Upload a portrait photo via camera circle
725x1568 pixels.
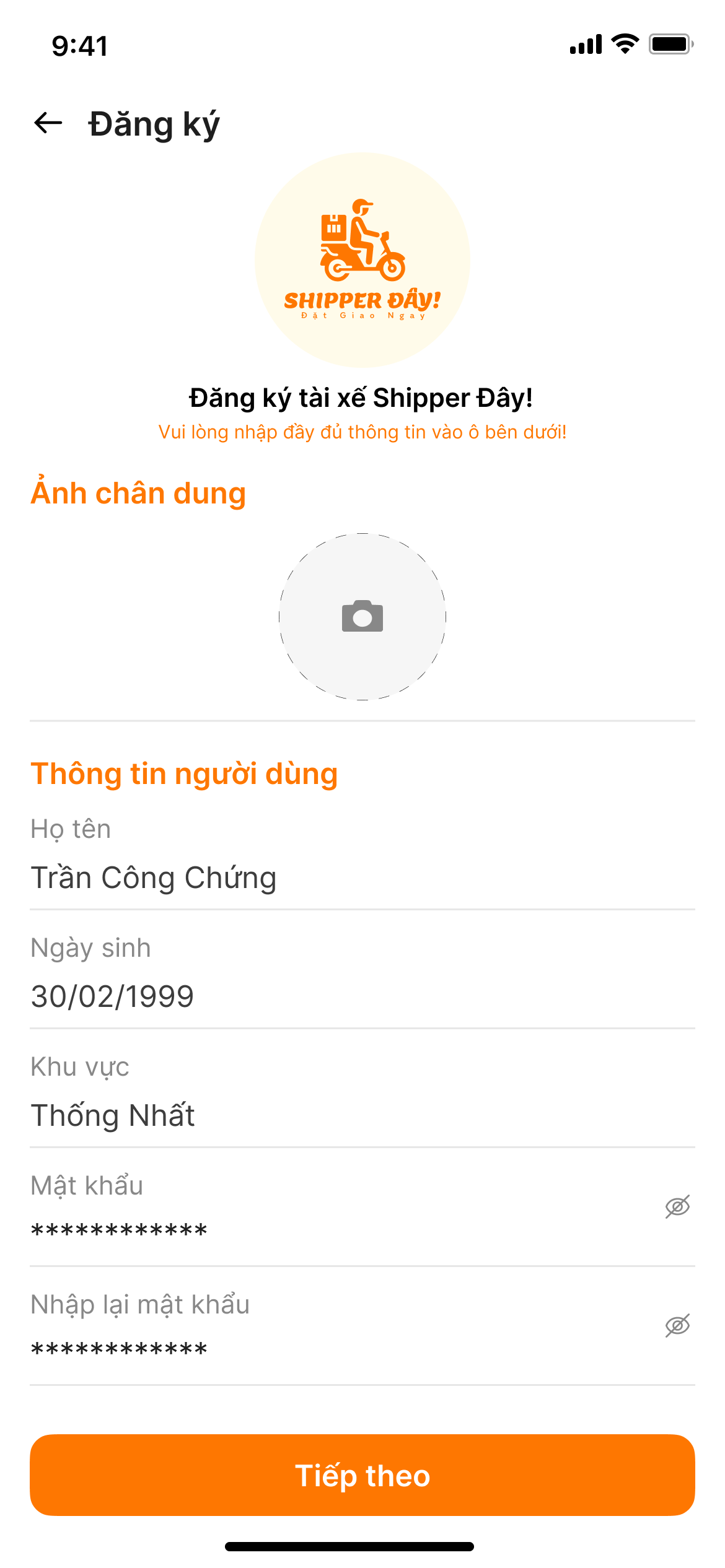coord(362,617)
